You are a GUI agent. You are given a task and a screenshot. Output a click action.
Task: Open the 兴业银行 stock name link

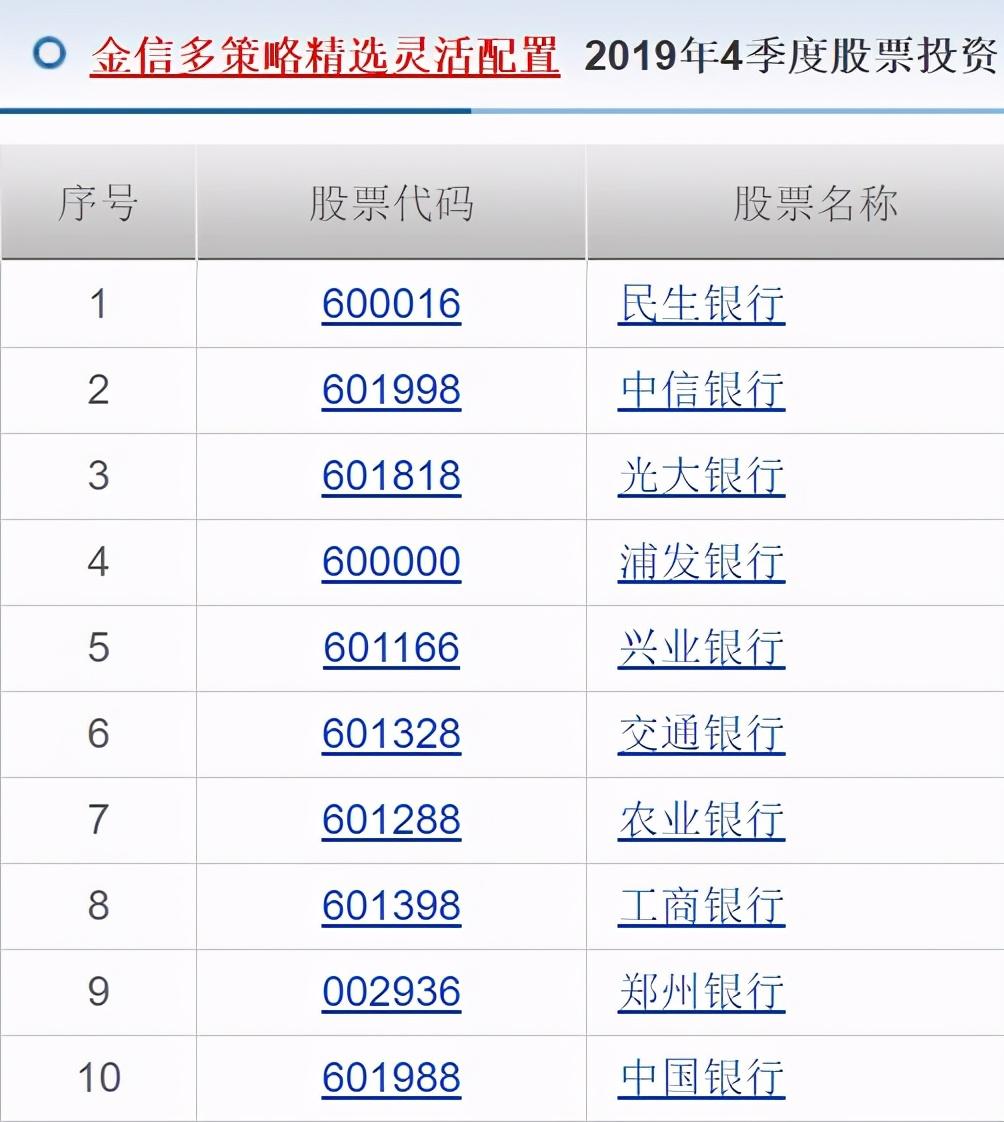[x=701, y=648]
